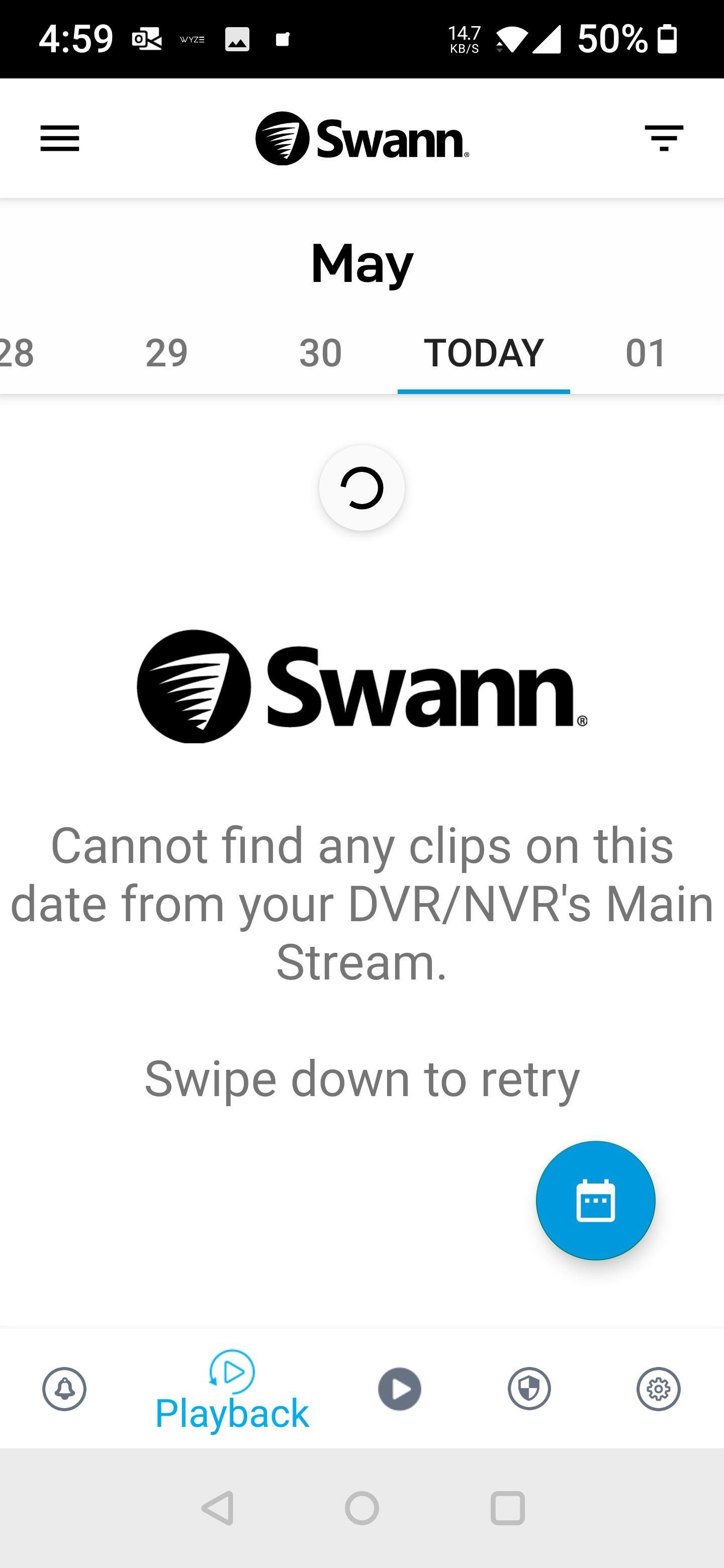724x1568 pixels.
Task: Open the shield security modes tab
Action: click(x=529, y=1389)
